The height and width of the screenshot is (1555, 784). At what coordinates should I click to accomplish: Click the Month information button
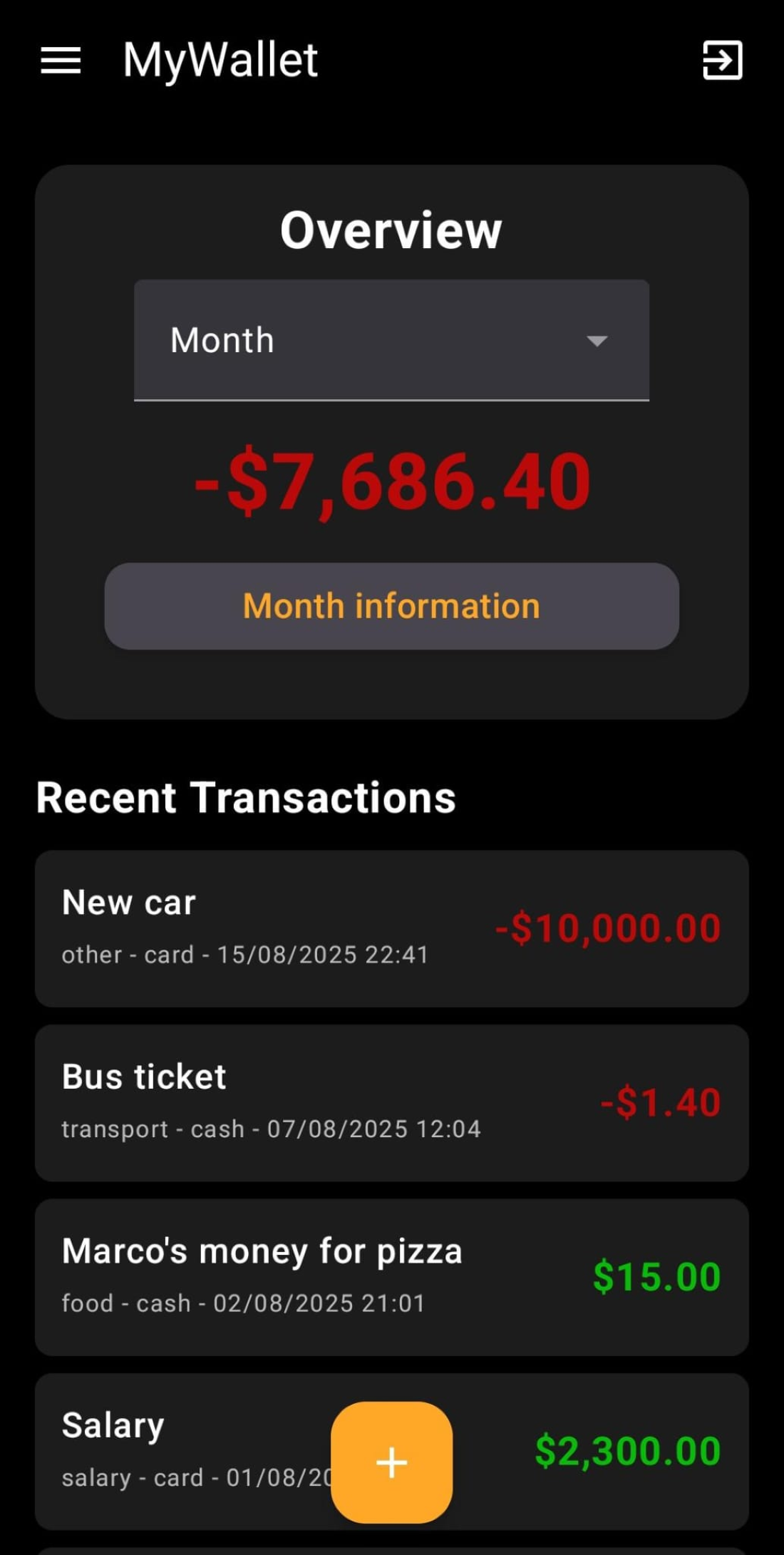[x=391, y=605]
